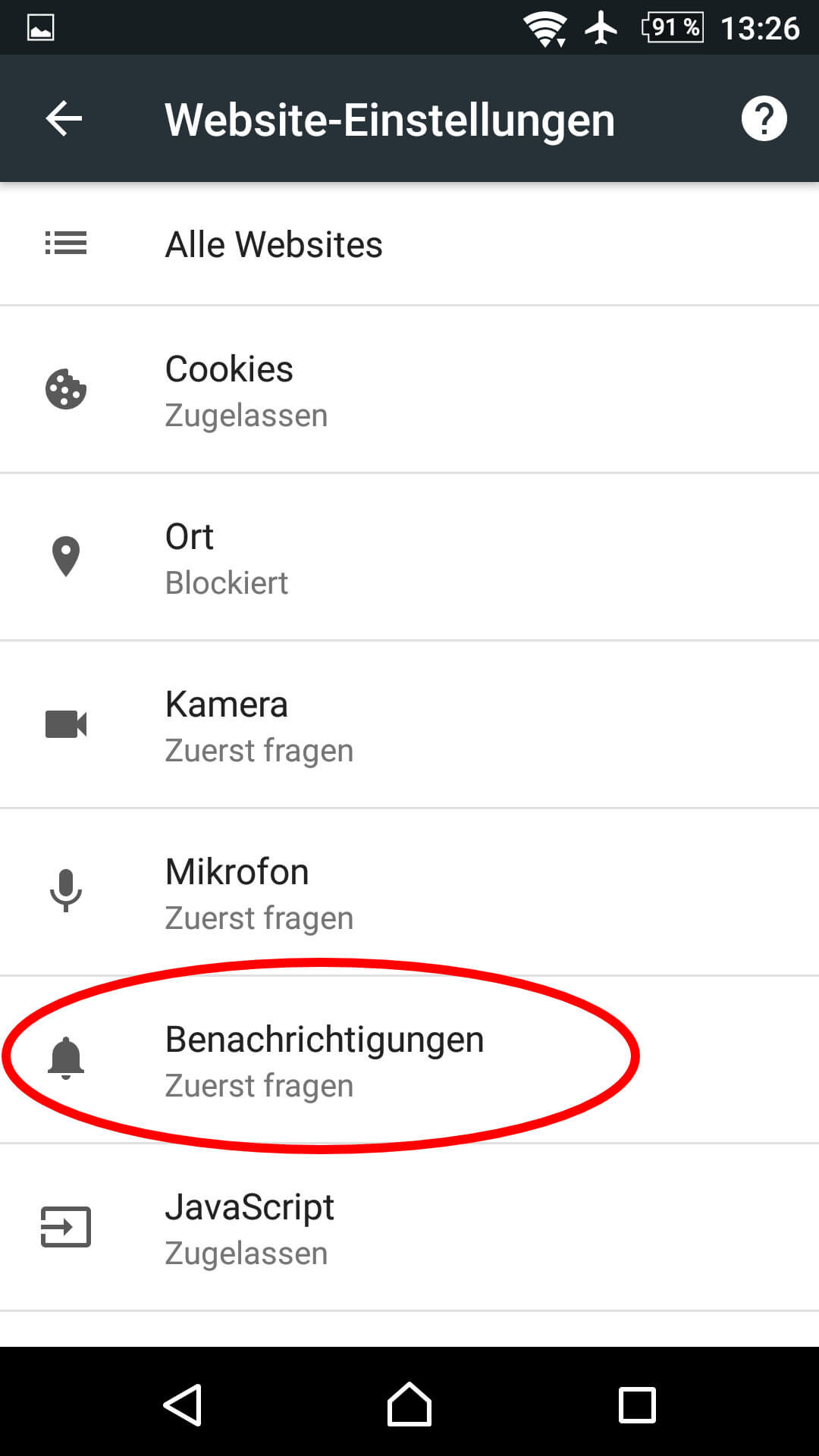This screenshot has width=819, height=1456.
Task: Show recent apps via square button
Action: tap(637, 1404)
